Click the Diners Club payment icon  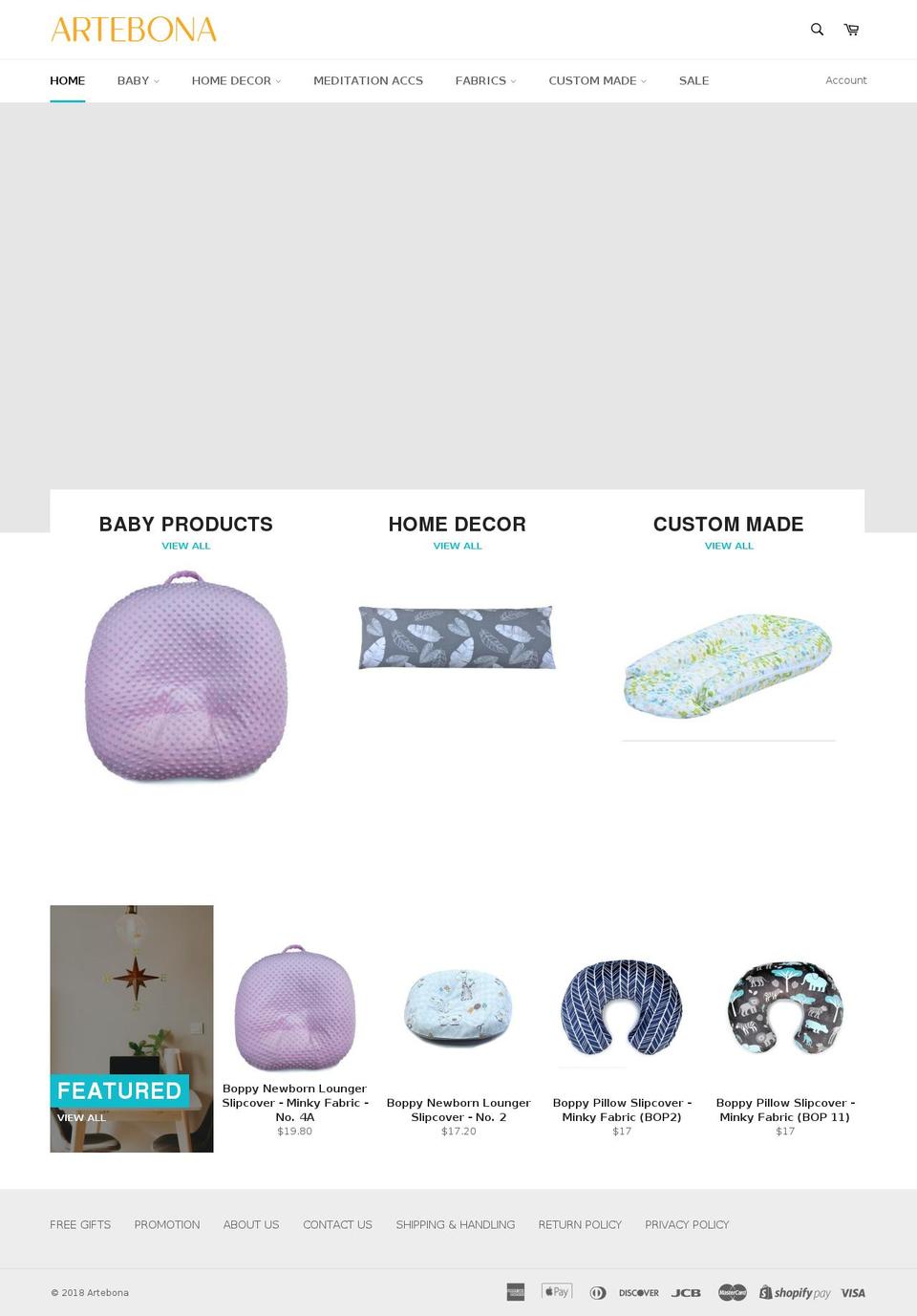tap(598, 1292)
